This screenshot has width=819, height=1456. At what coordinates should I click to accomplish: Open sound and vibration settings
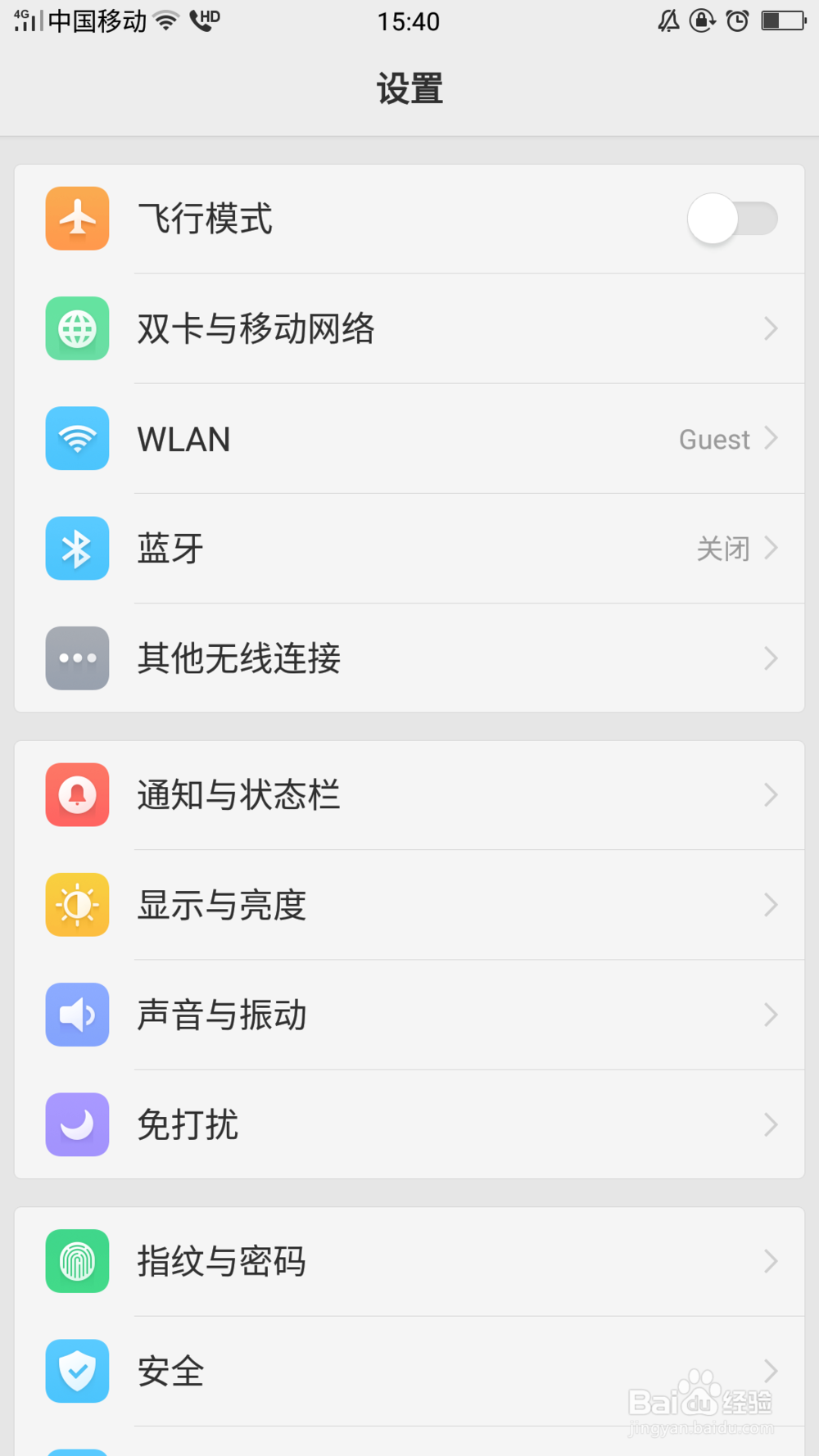pyautogui.click(x=409, y=1015)
